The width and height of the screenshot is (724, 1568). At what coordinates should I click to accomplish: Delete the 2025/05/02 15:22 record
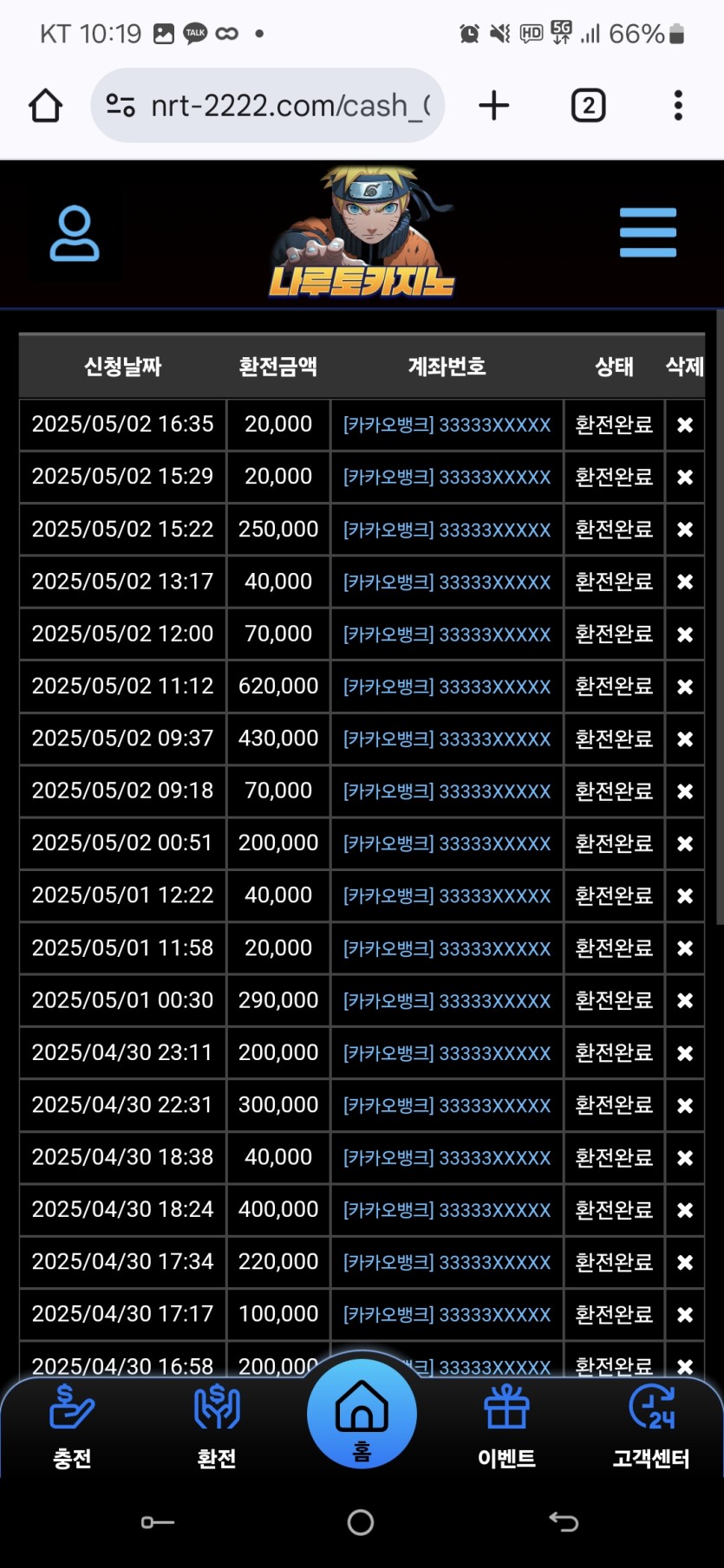[685, 530]
